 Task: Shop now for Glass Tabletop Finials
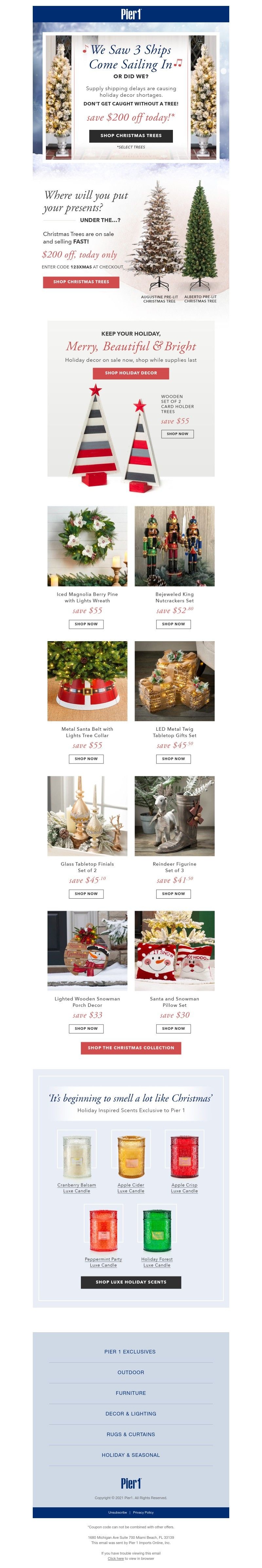coord(86,894)
